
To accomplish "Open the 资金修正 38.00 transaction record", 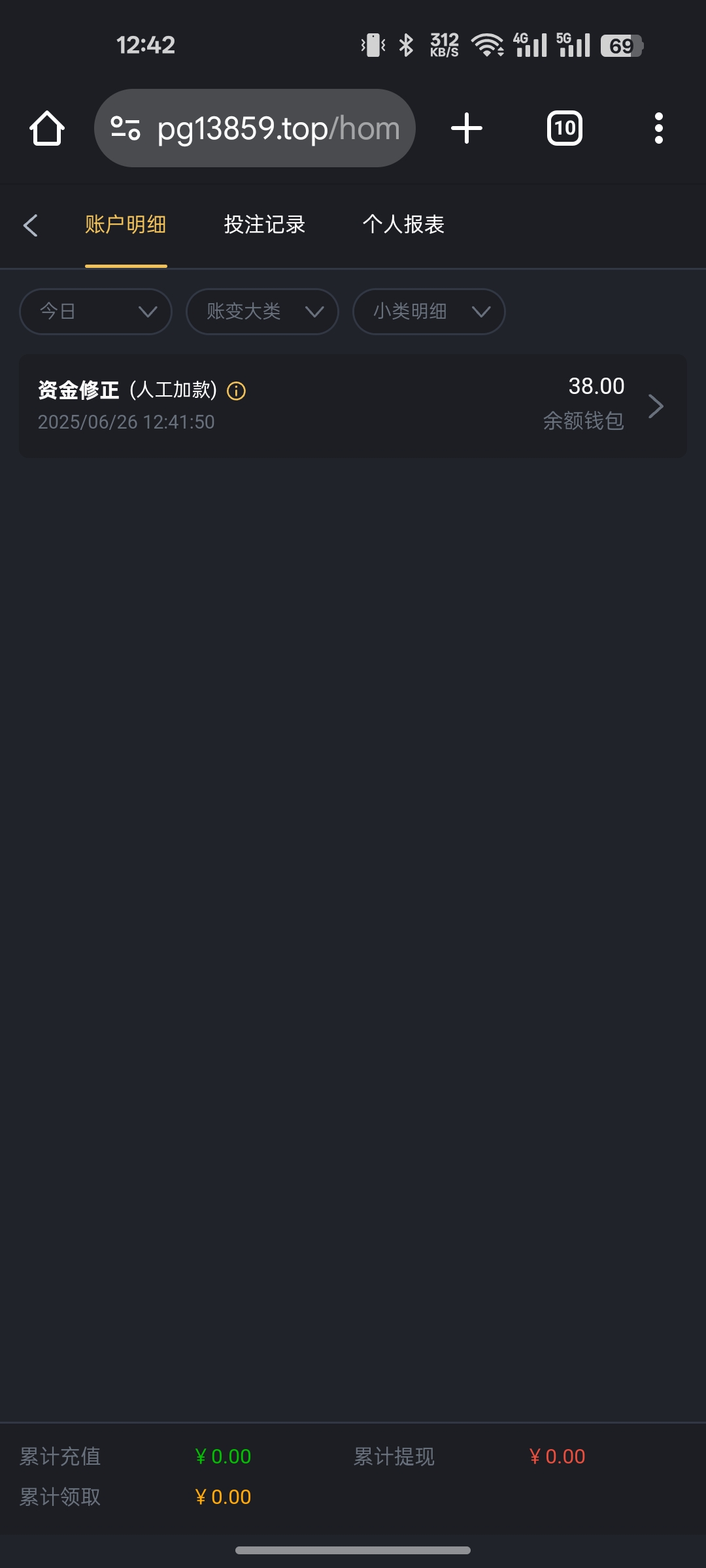I will pyautogui.click(x=353, y=406).
